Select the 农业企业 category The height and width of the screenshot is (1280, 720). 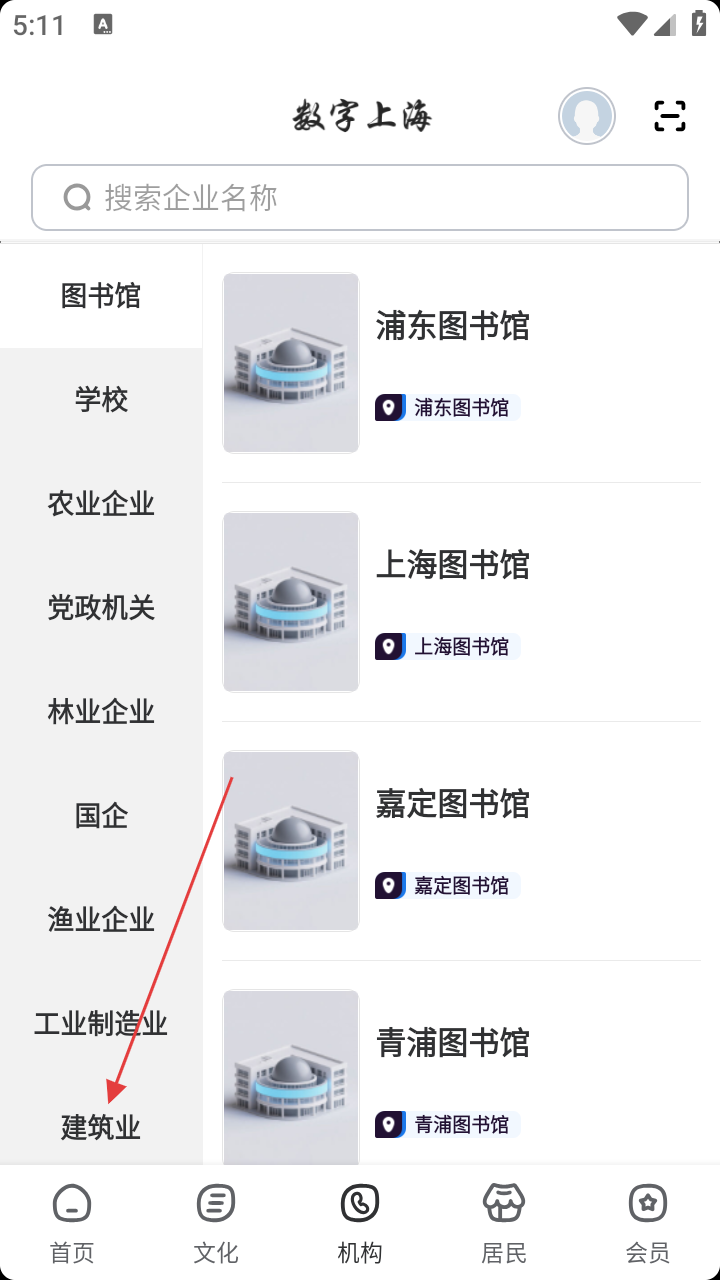(x=101, y=504)
